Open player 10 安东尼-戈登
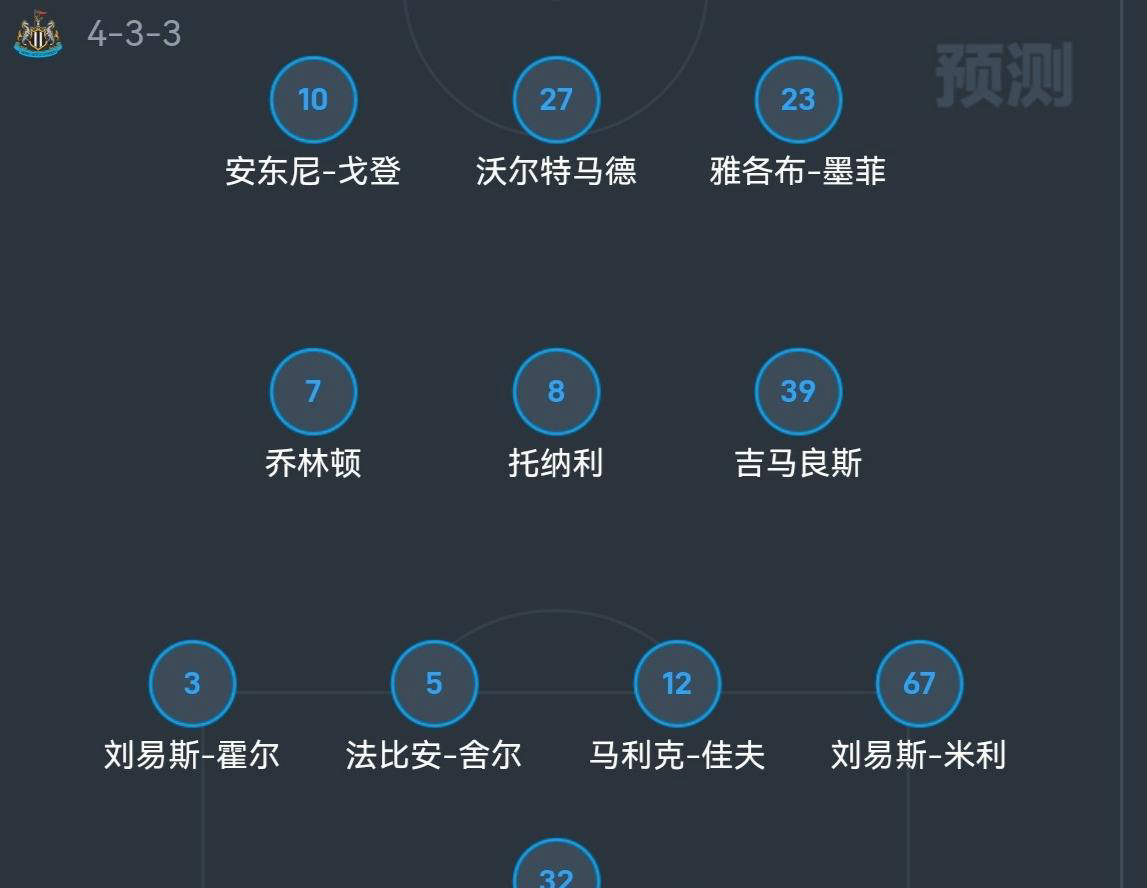 point(313,100)
